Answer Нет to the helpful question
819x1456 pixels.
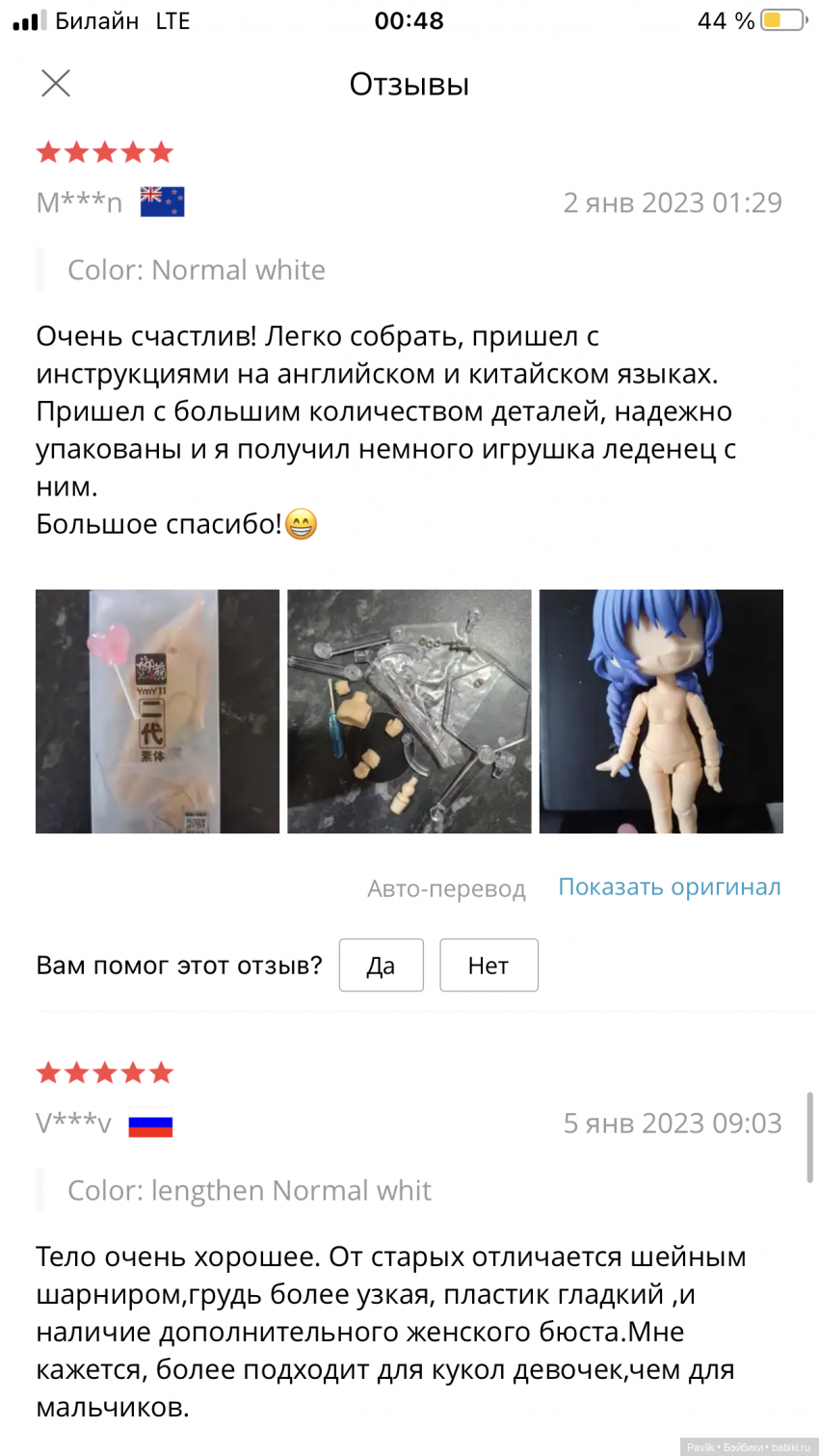click(x=489, y=966)
